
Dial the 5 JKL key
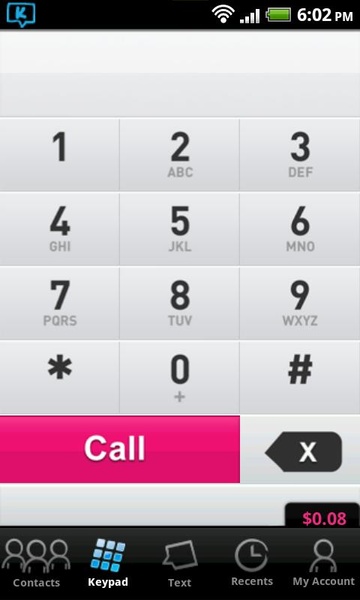click(179, 229)
